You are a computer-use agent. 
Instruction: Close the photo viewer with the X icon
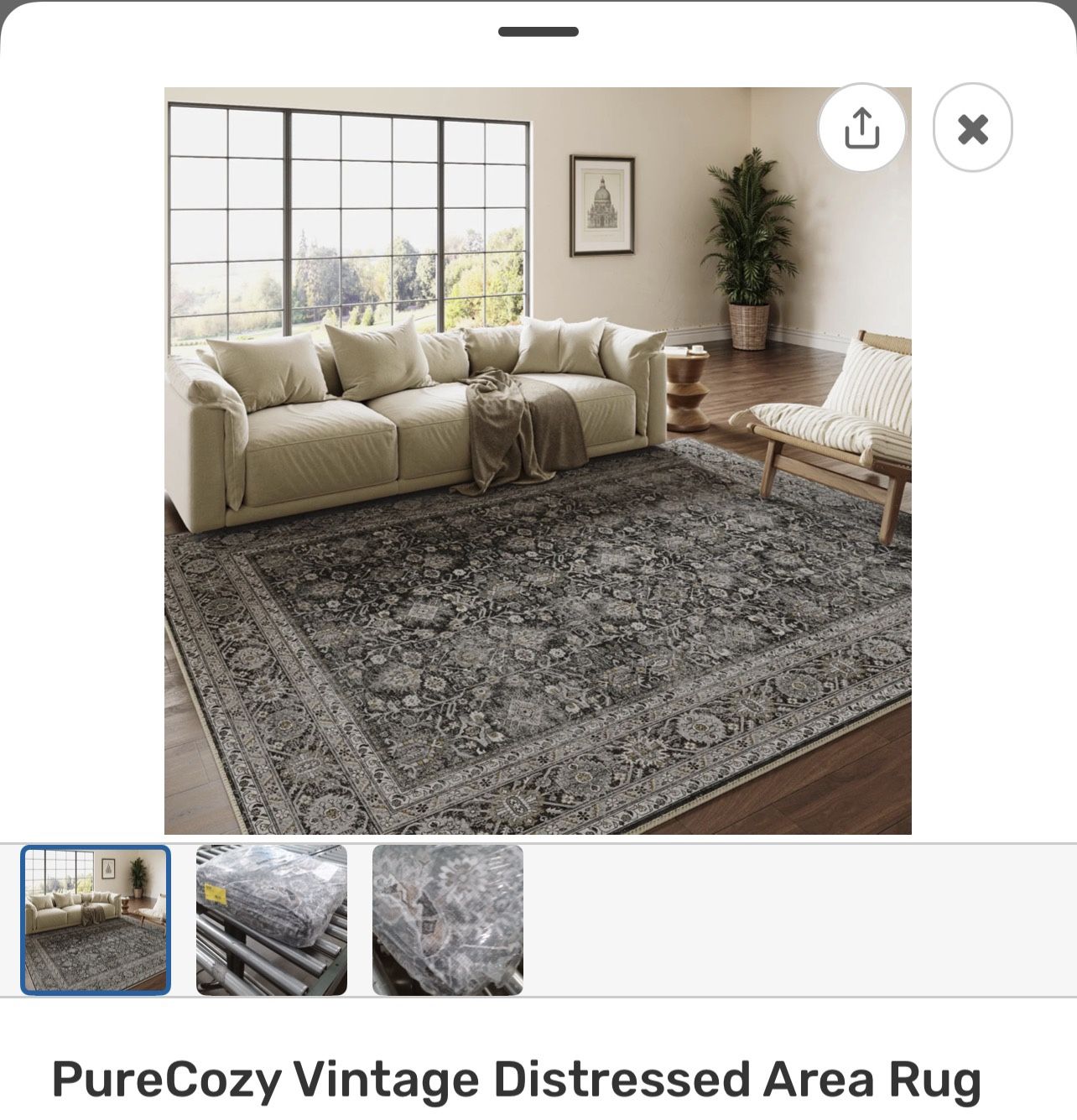975,127
